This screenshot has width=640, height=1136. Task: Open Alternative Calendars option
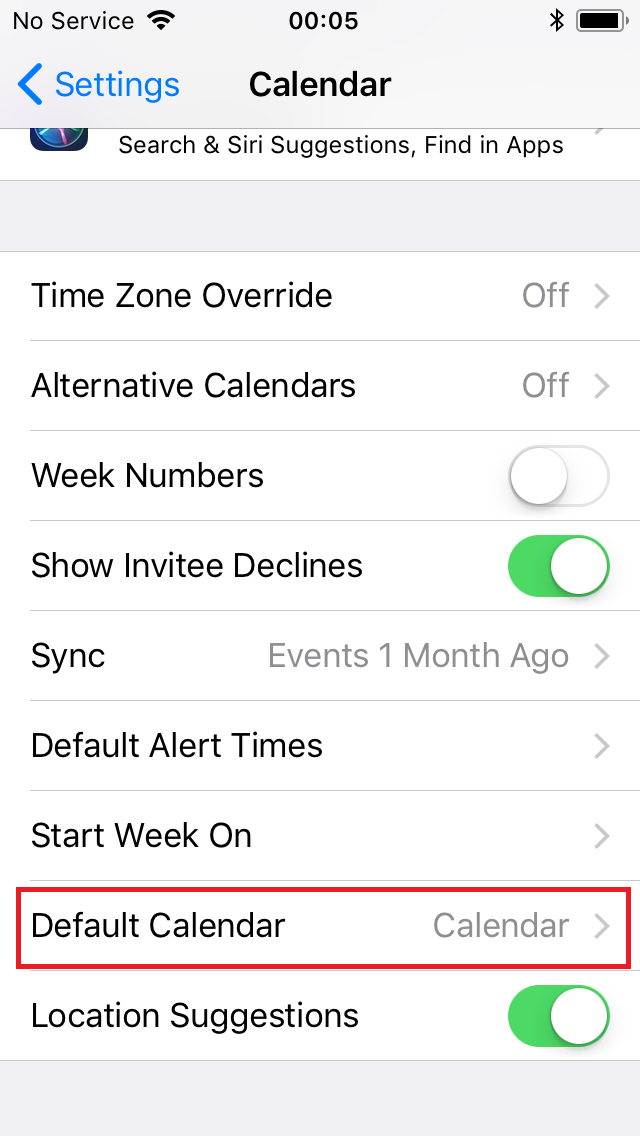[320, 385]
